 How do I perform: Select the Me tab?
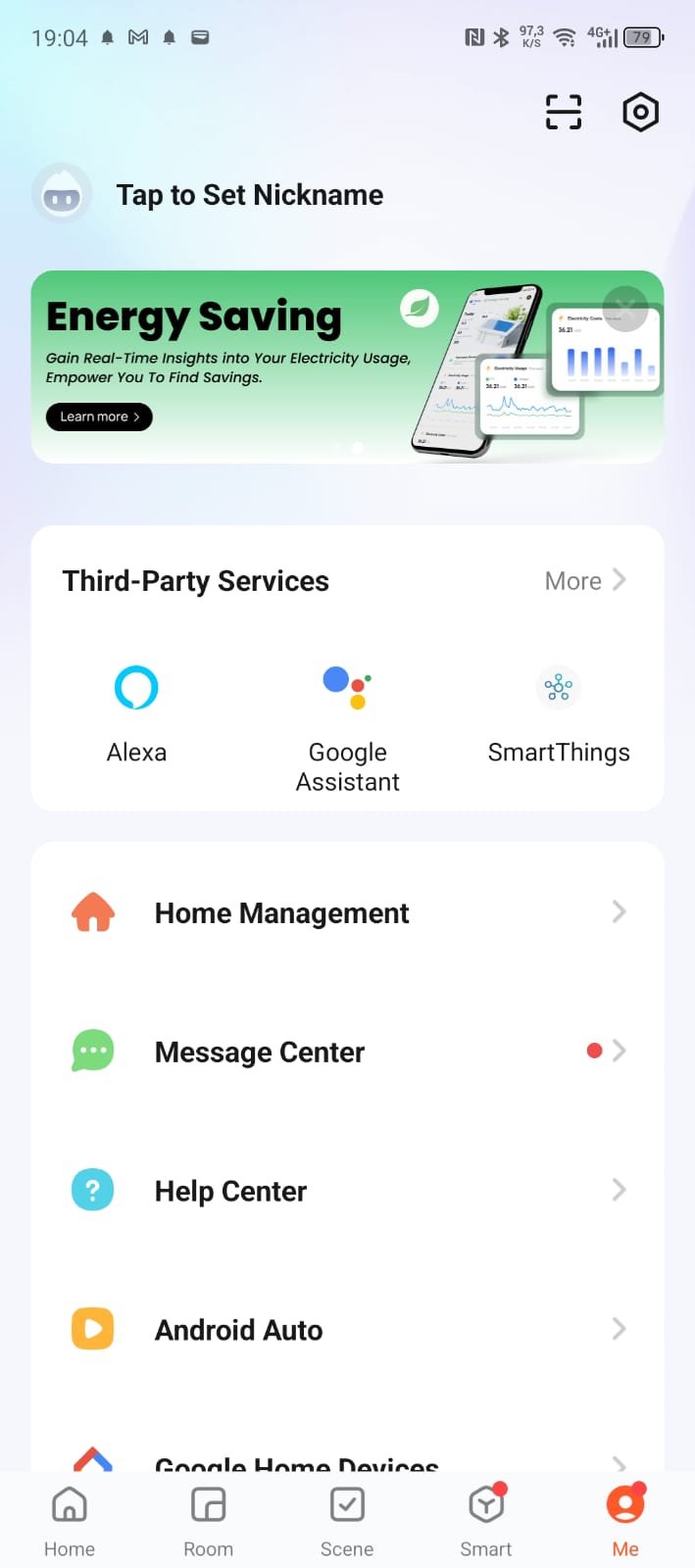click(625, 1521)
